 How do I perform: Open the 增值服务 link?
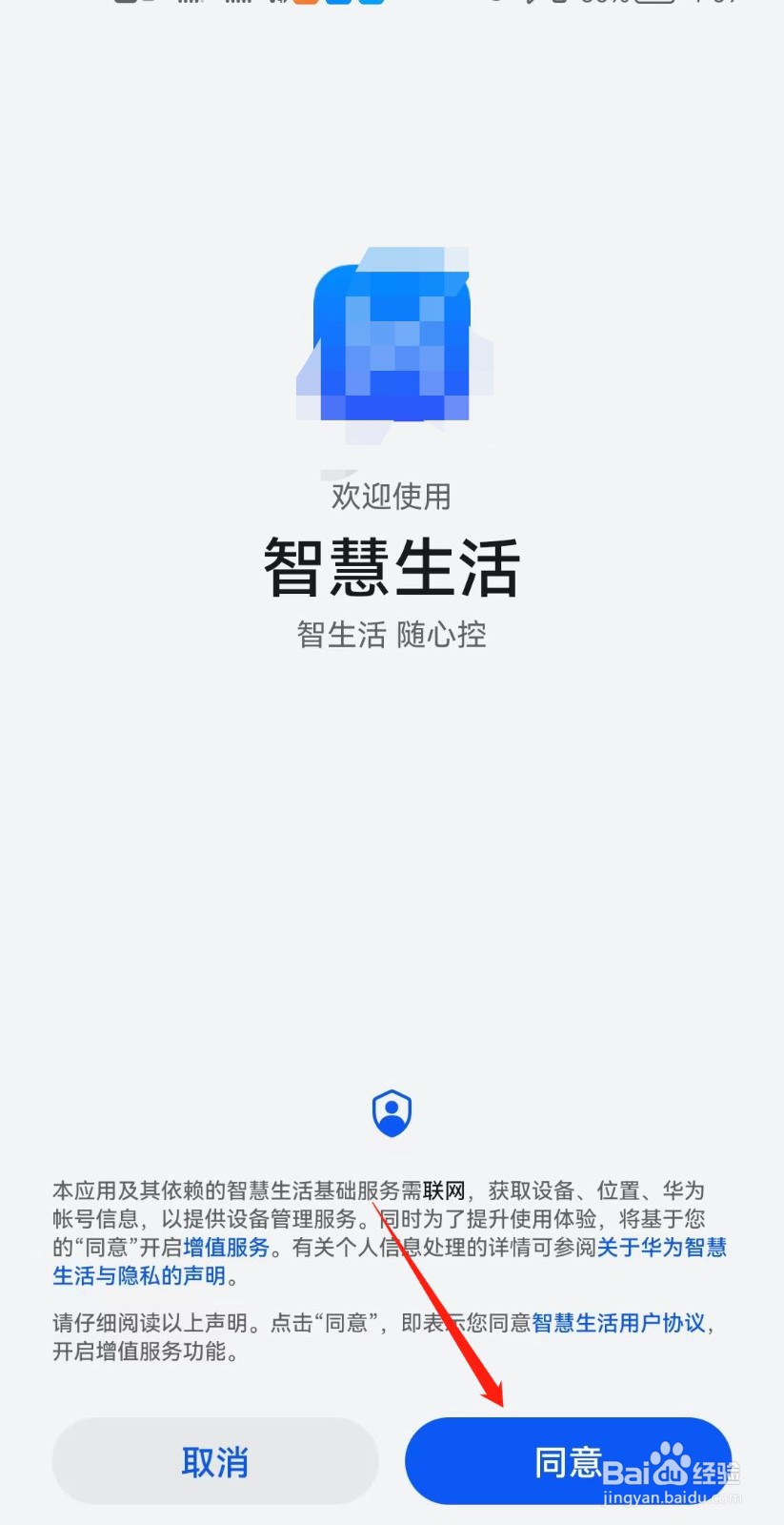click(227, 1248)
